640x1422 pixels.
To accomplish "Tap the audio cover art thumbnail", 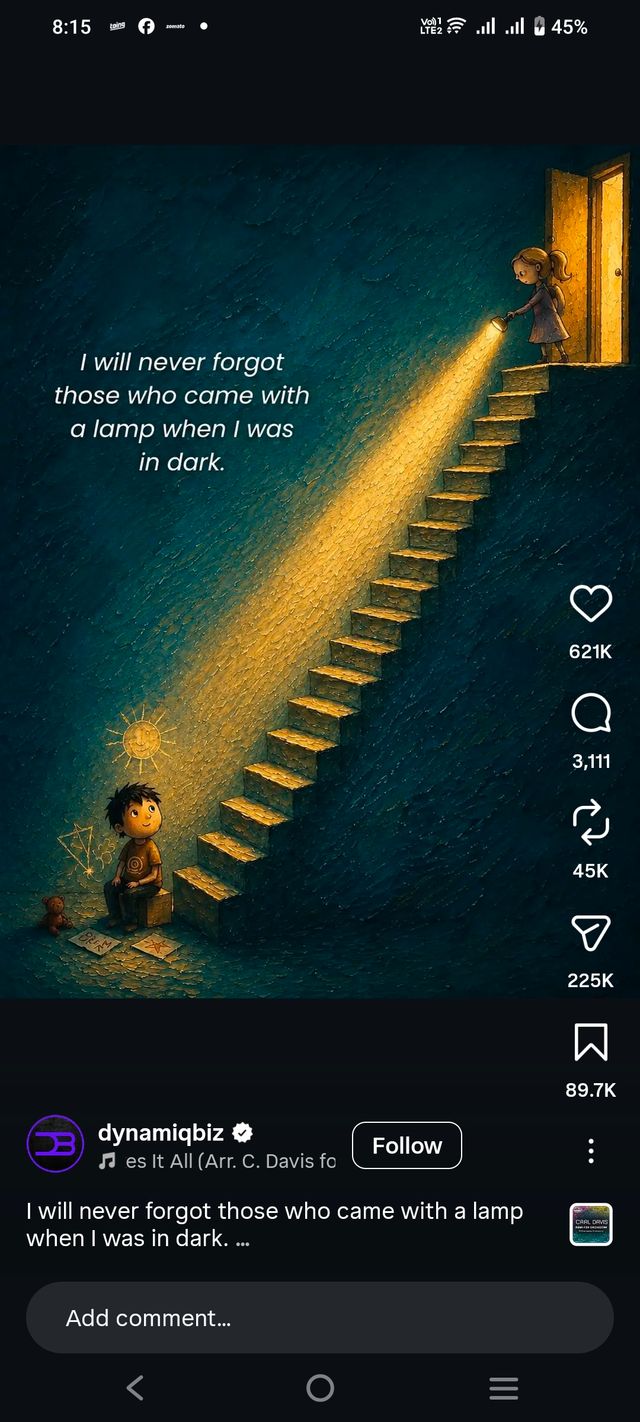I will tap(591, 1224).
